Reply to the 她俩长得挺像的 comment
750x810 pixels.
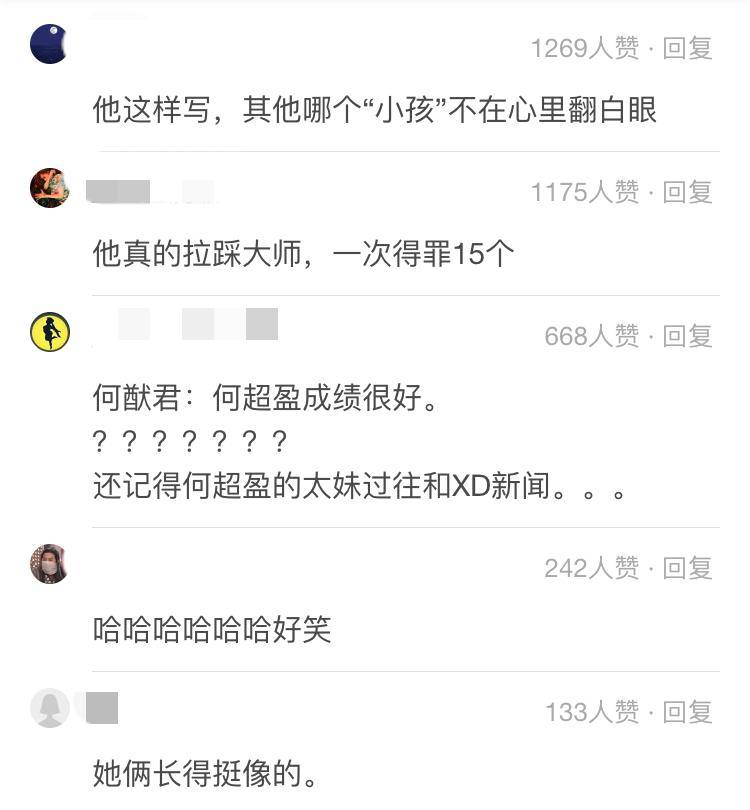click(x=687, y=712)
